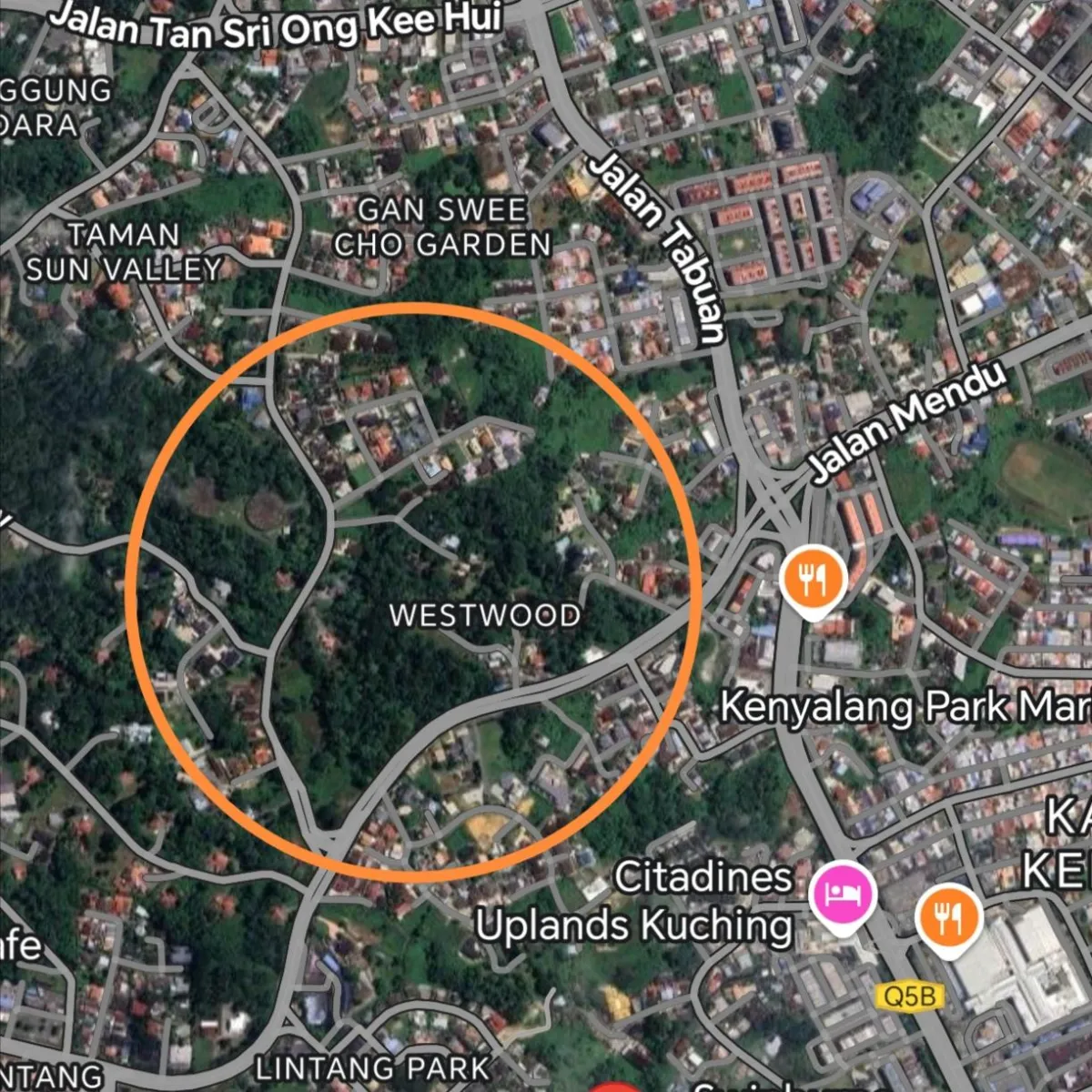Open the Citadines Uplands Kuching hotel pin
The width and height of the screenshot is (1092, 1092).
tap(842, 893)
